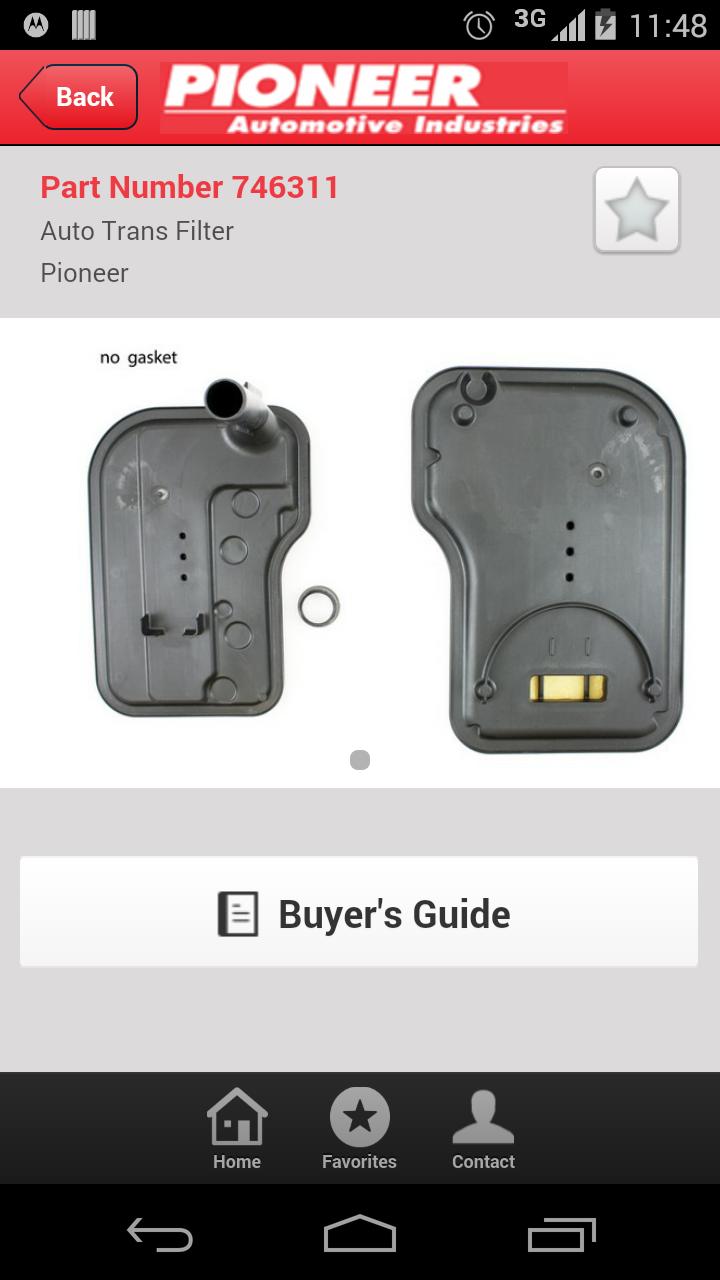The image size is (720, 1280).
Task: Select the image carousel page indicator dot
Action: [x=358, y=760]
